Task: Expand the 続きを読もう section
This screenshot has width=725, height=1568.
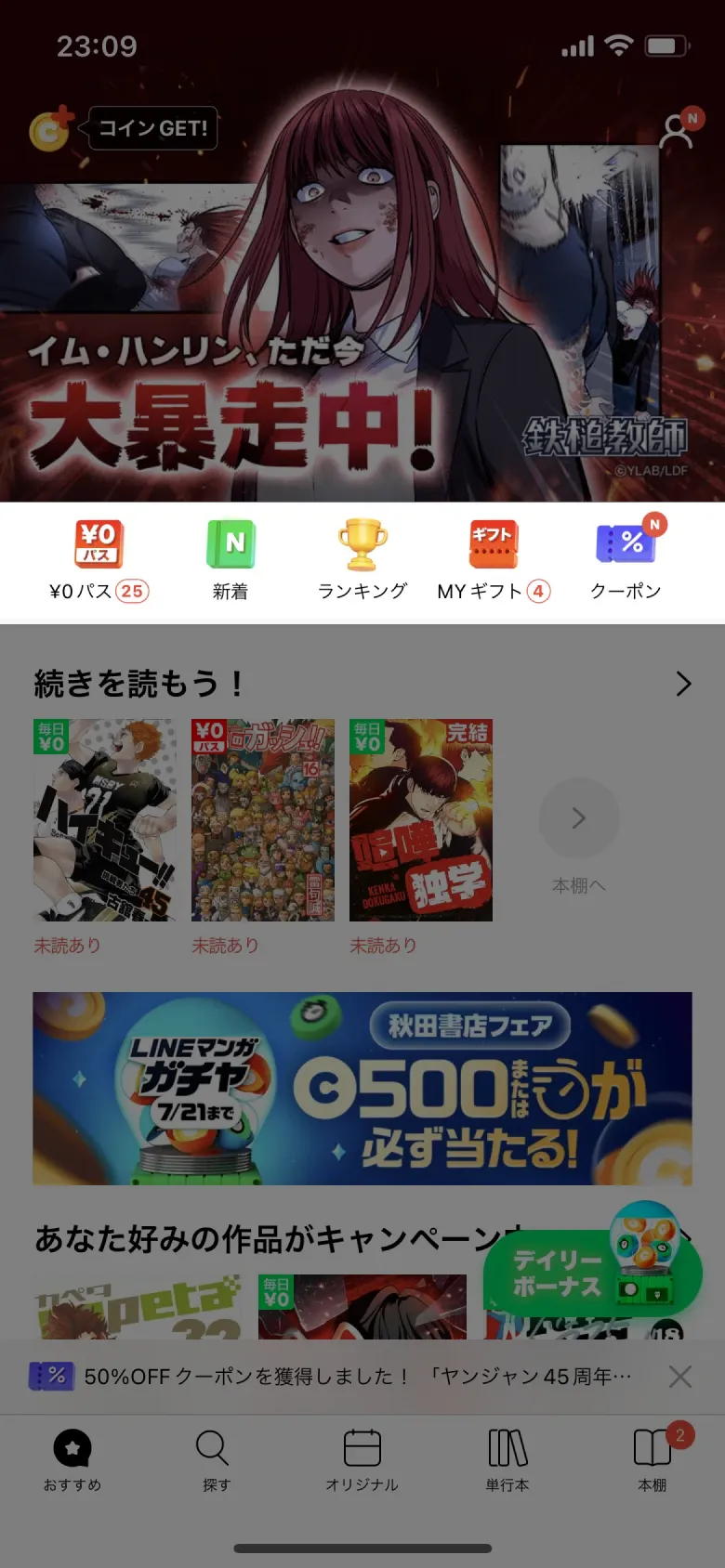Action: pyautogui.click(x=684, y=684)
